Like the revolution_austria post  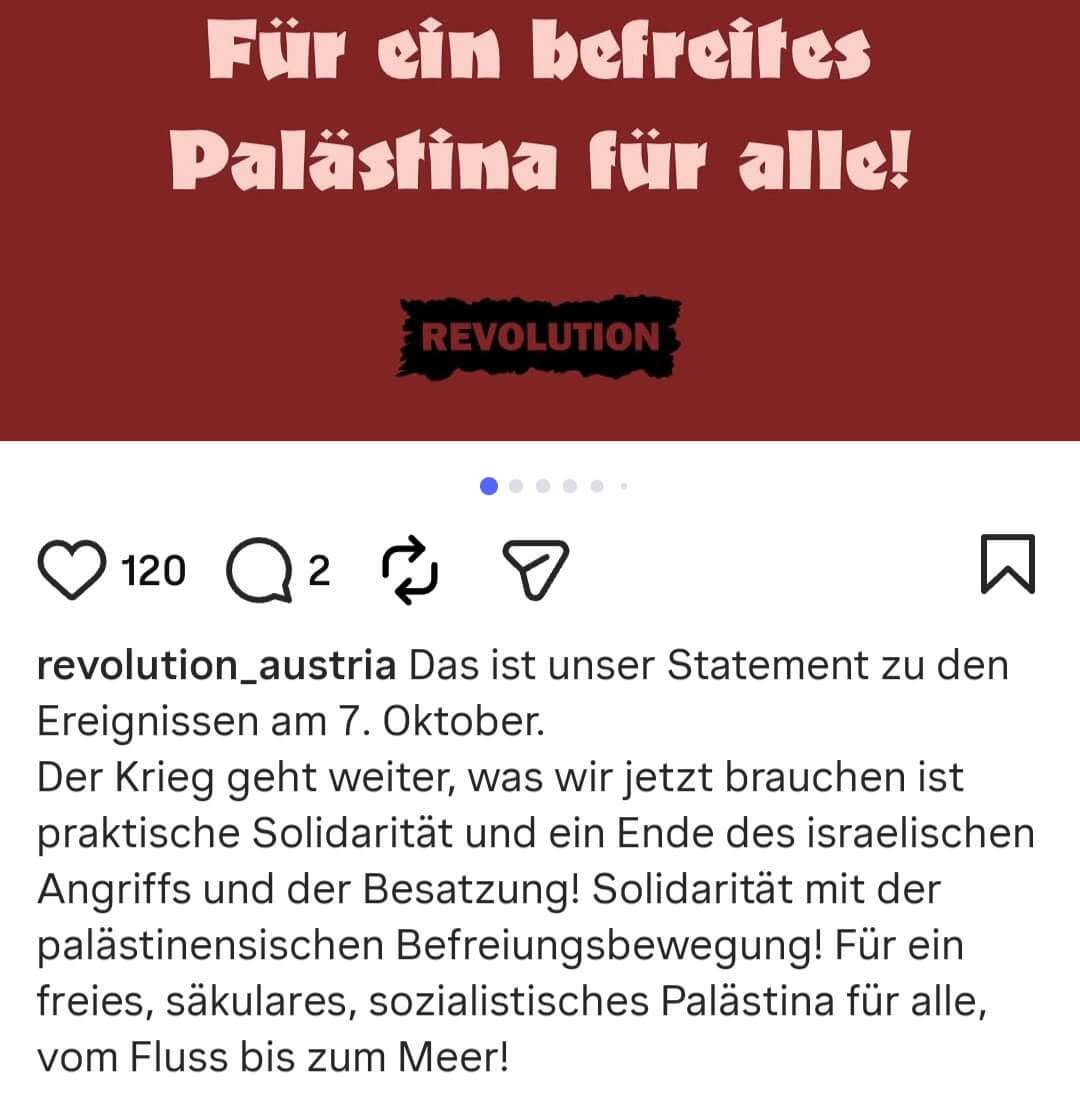[x=72, y=571]
